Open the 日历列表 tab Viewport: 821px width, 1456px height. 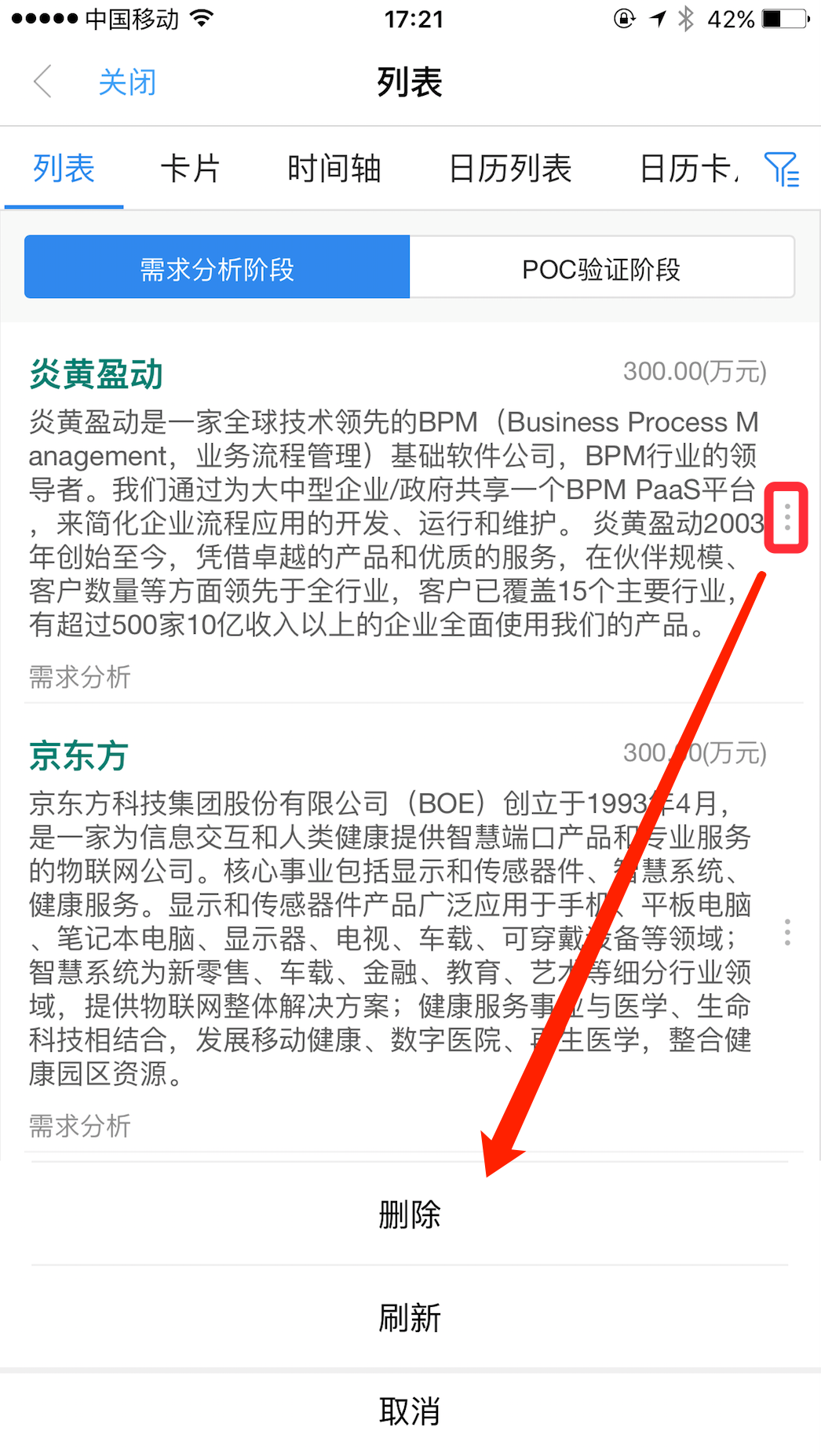tap(510, 169)
